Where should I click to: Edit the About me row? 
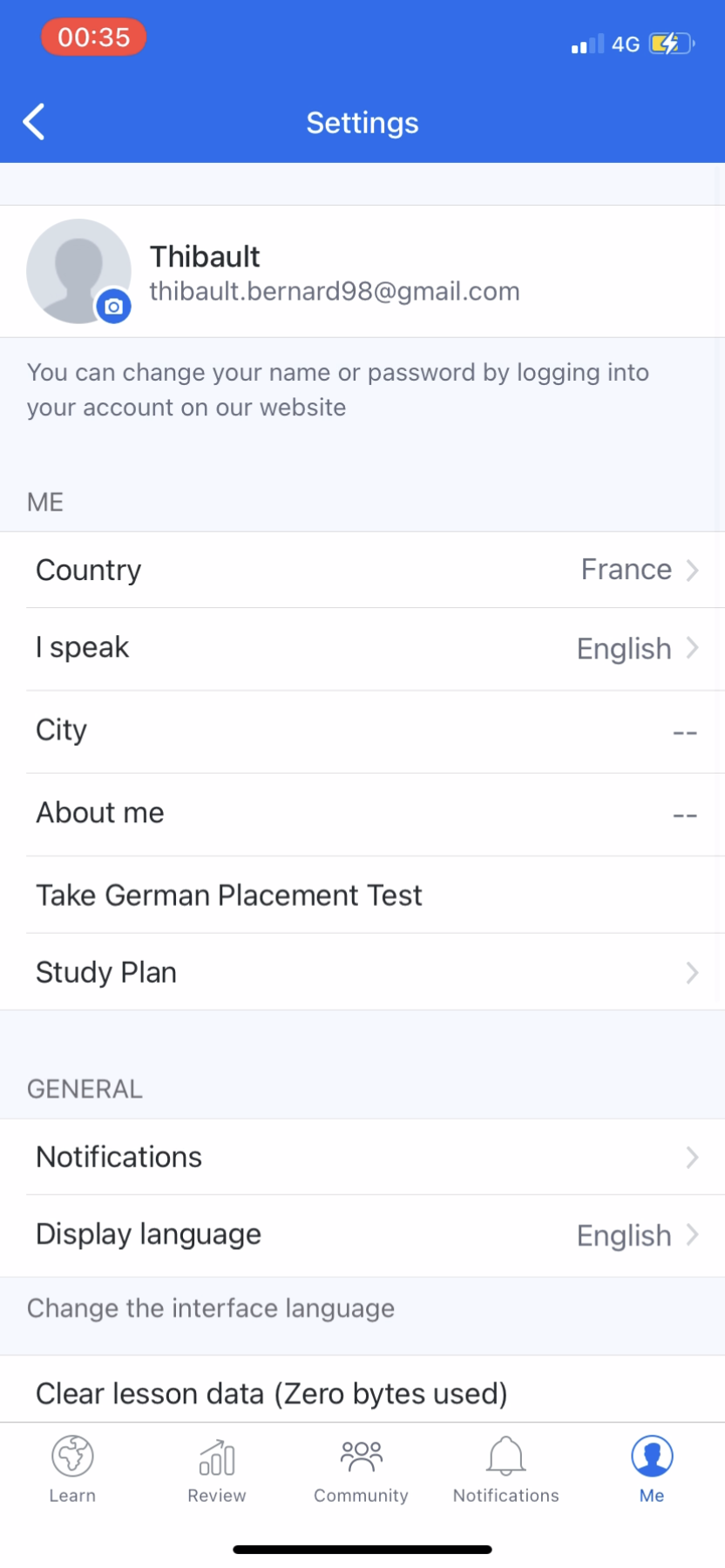362,814
